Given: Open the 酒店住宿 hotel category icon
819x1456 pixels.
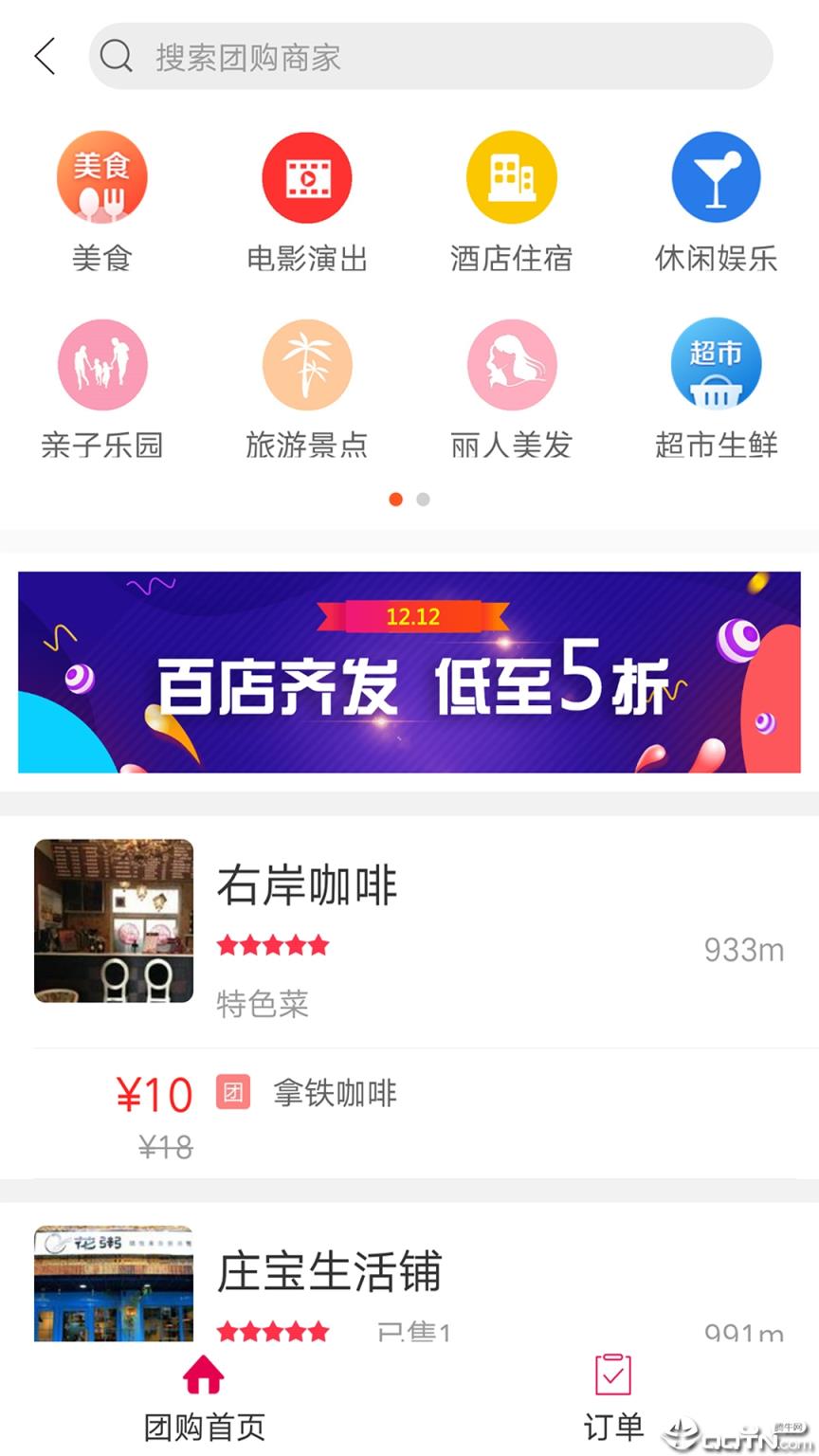Looking at the screenshot, I should tap(512, 177).
